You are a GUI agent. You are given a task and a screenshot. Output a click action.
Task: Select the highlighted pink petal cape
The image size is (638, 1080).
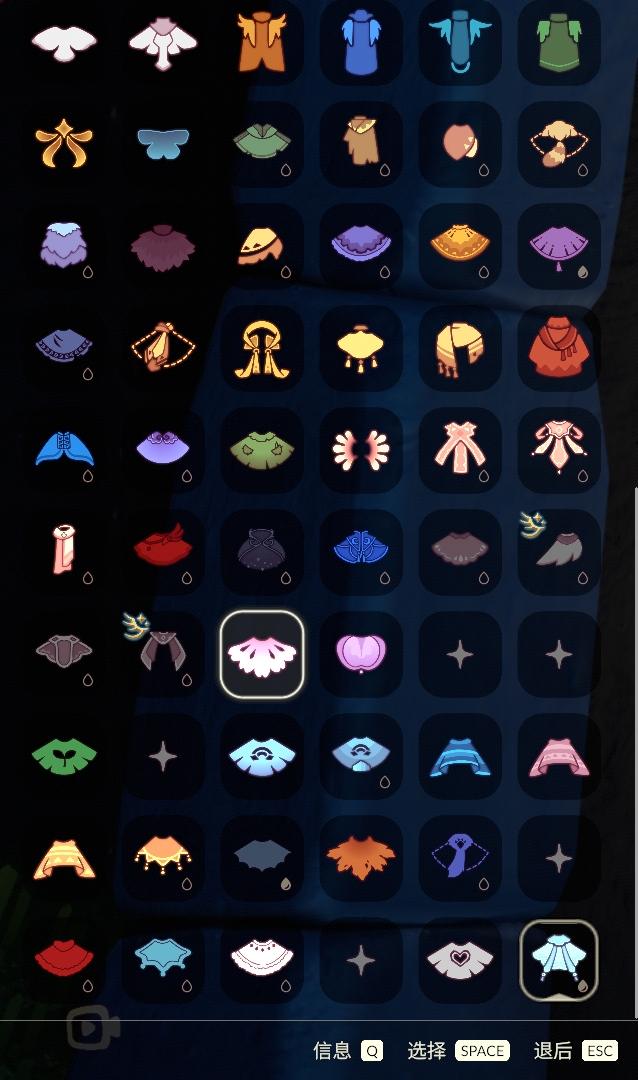pos(262,654)
